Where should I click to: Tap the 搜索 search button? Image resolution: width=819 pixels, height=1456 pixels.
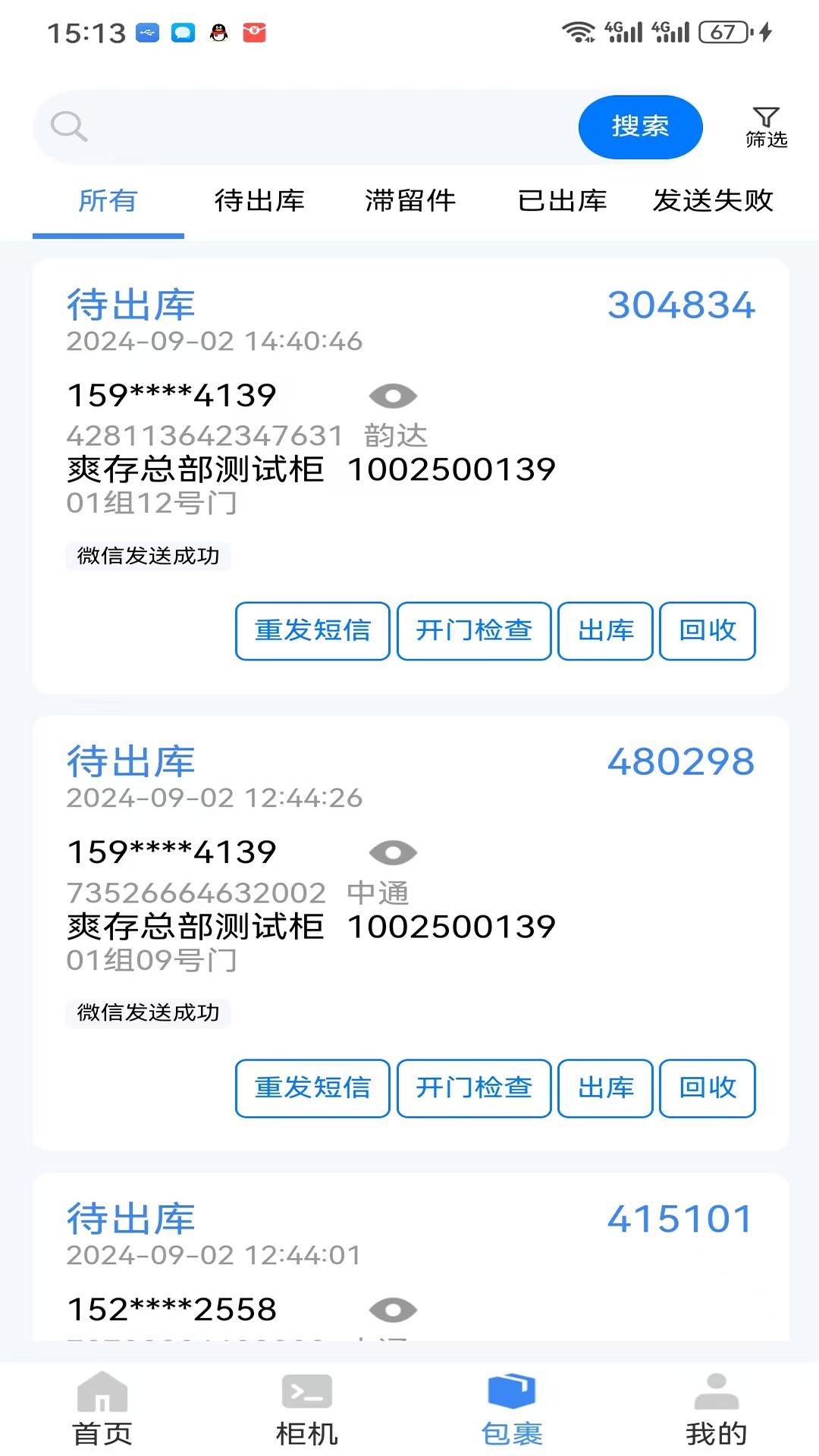tap(640, 127)
